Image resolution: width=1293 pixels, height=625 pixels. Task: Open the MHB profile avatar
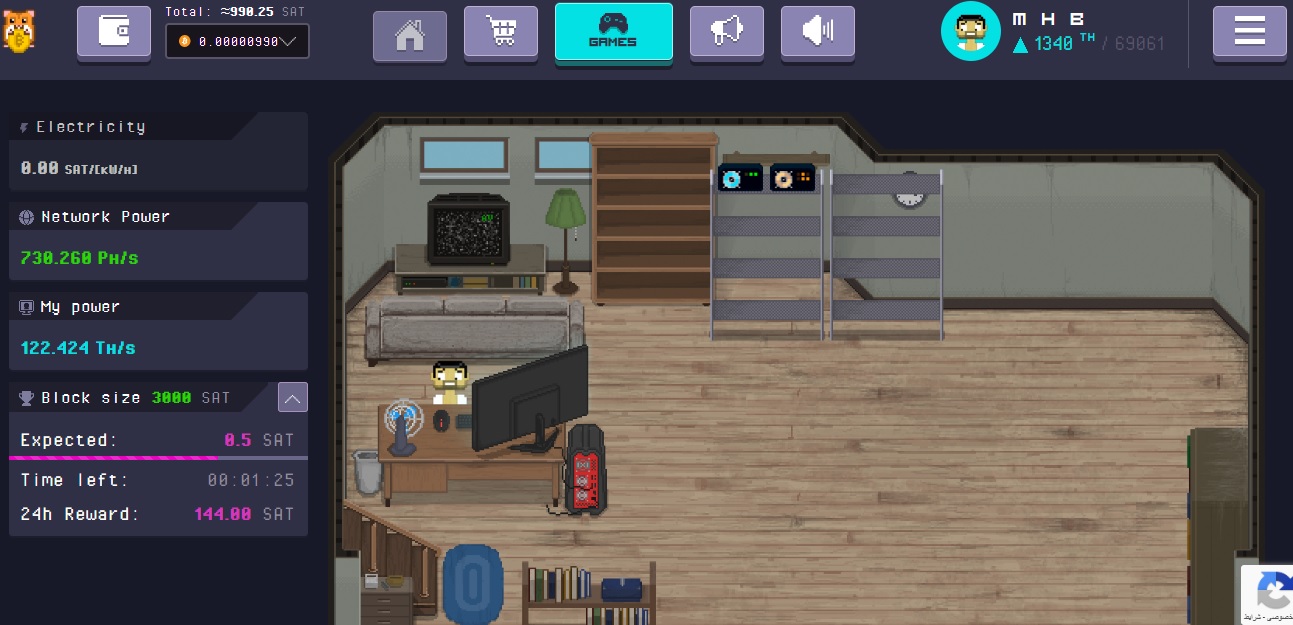[970, 31]
